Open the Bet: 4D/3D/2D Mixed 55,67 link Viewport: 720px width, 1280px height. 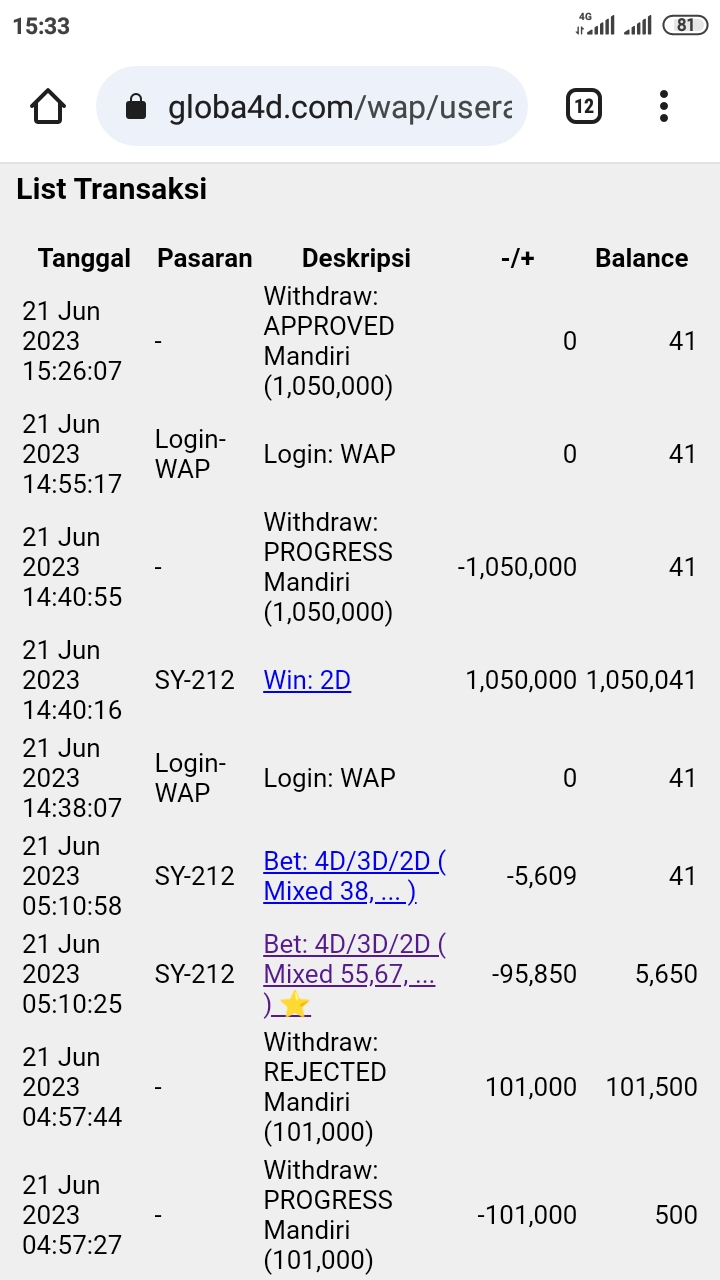pyautogui.click(x=355, y=974)
